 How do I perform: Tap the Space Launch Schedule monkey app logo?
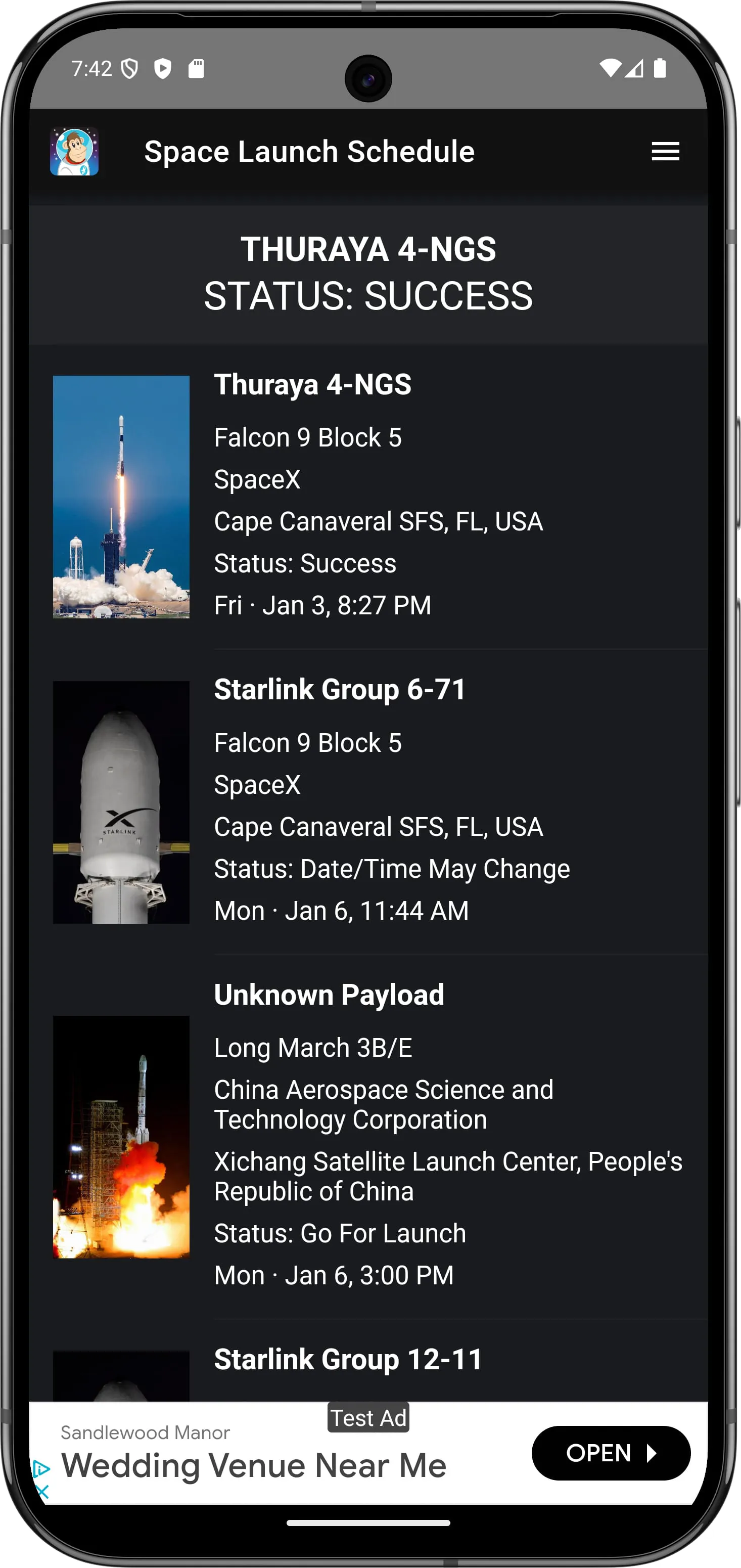tap(74, 151)
